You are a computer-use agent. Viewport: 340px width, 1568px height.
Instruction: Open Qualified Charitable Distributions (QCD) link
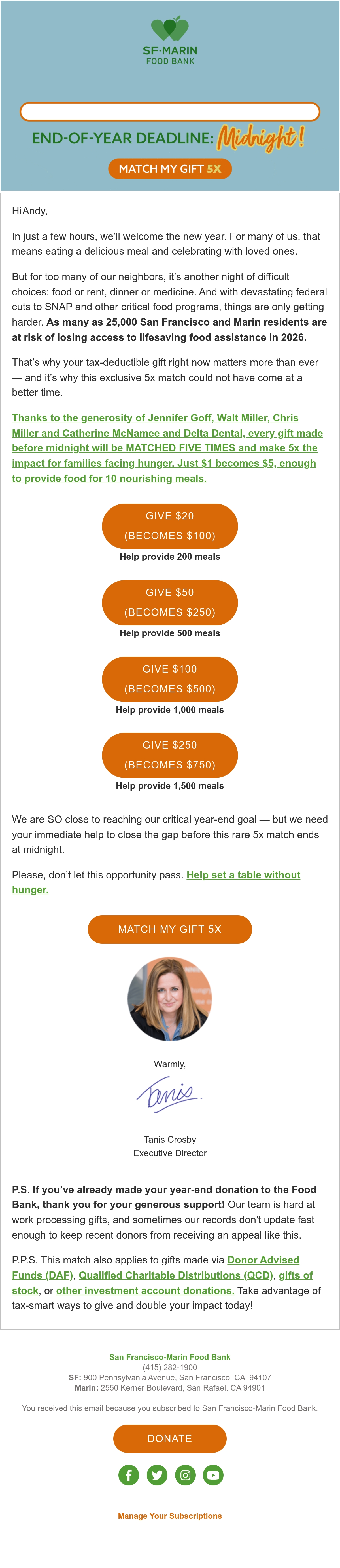point(176,1275)
